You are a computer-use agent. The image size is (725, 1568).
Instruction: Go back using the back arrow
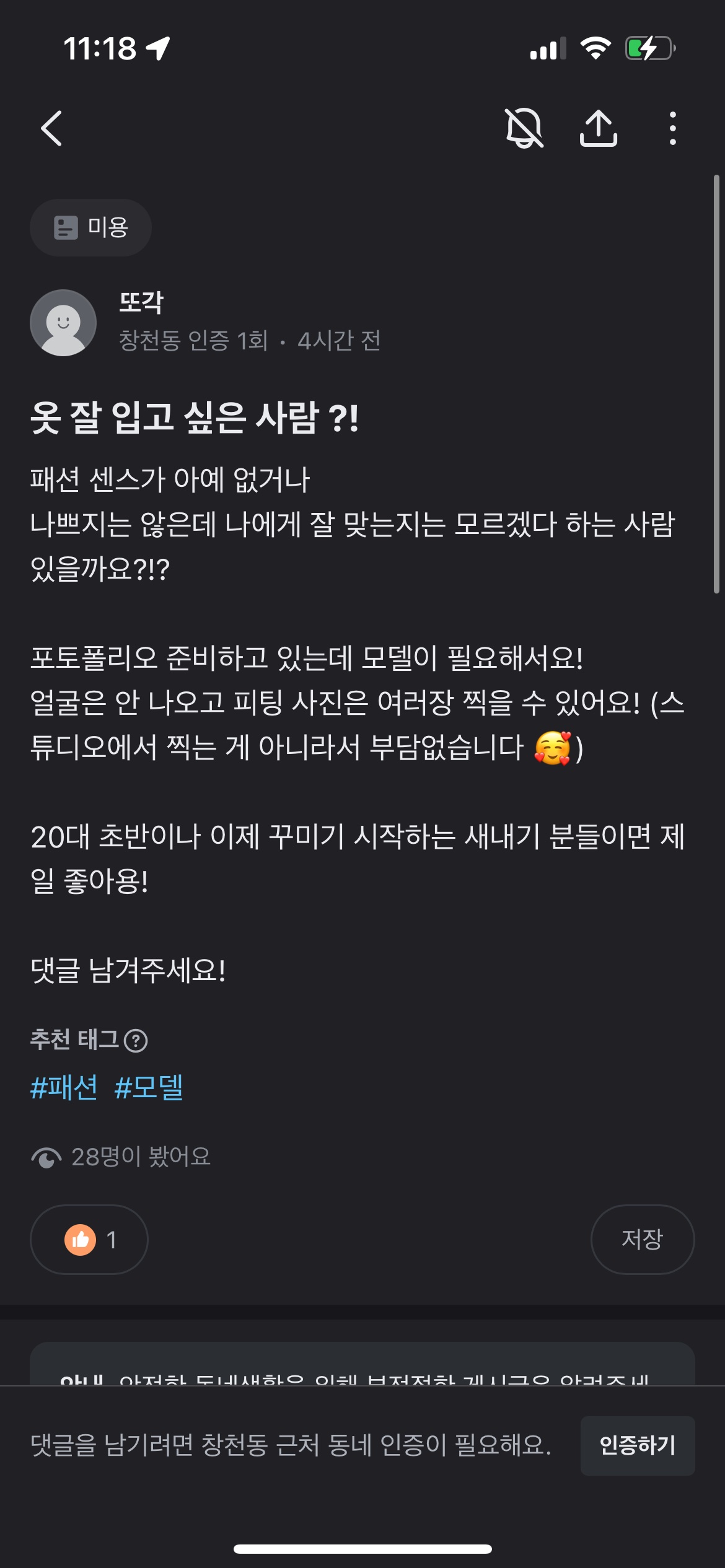[52, 128]
